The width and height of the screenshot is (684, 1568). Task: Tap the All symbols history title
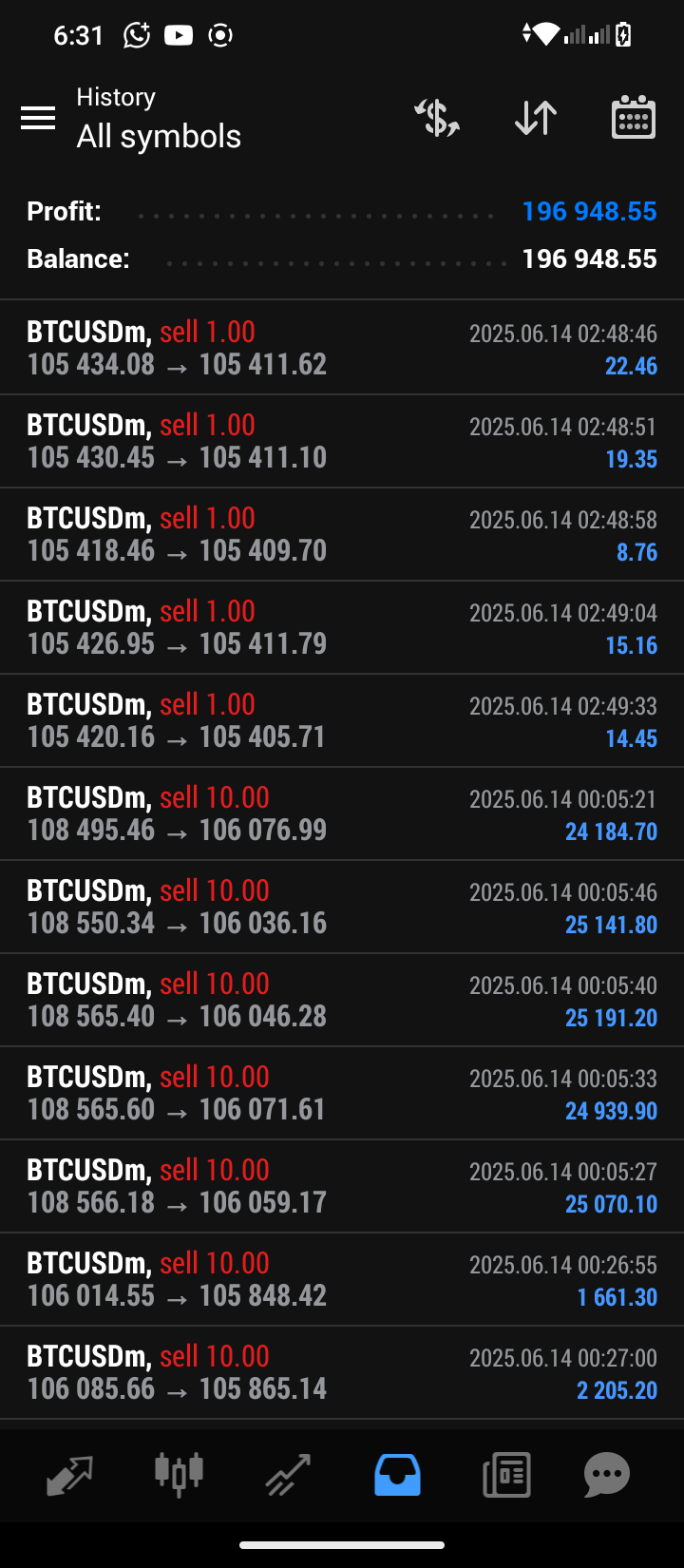[x=159, y=137]
